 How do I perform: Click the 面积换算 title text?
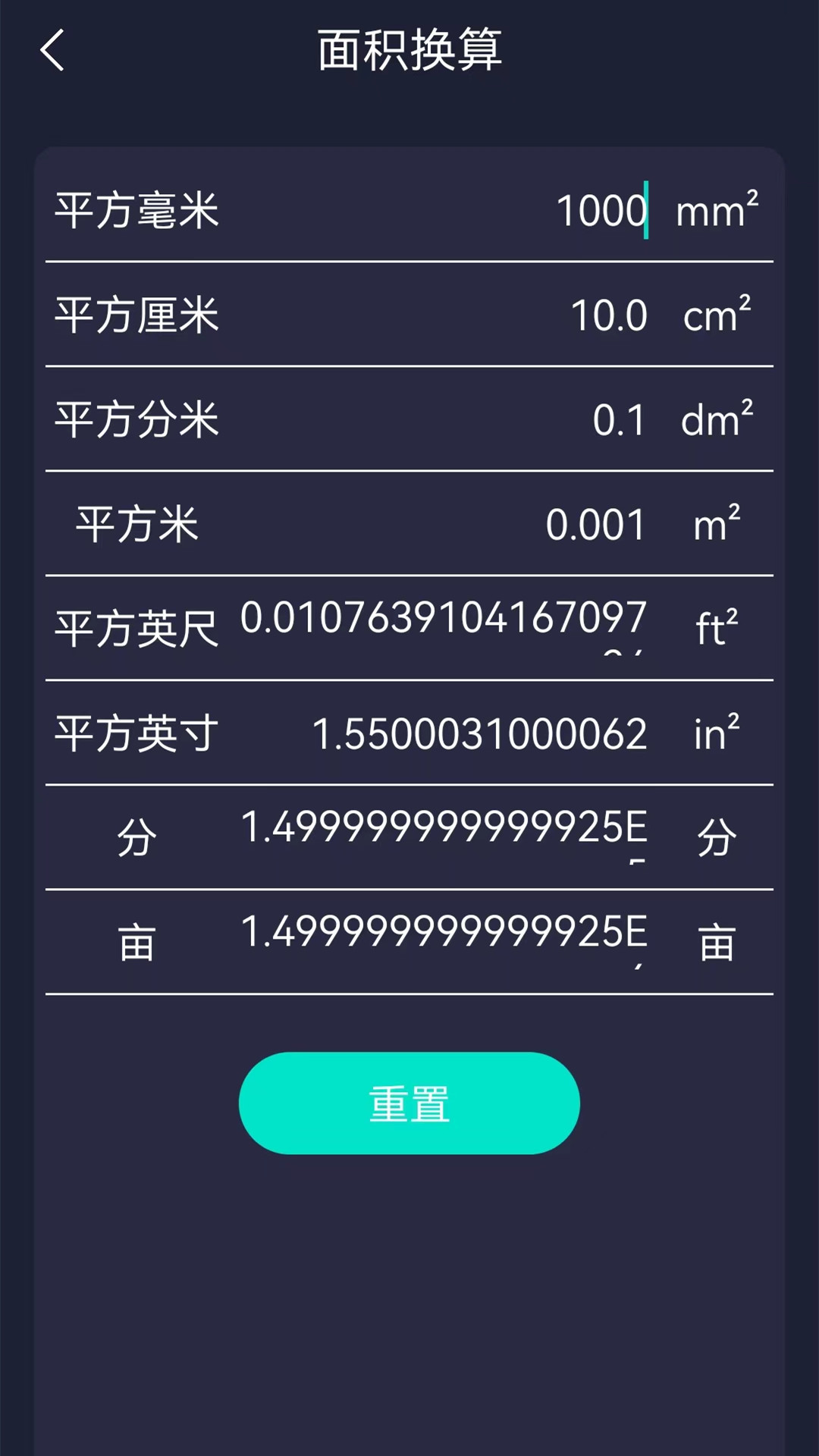(409, 52)
